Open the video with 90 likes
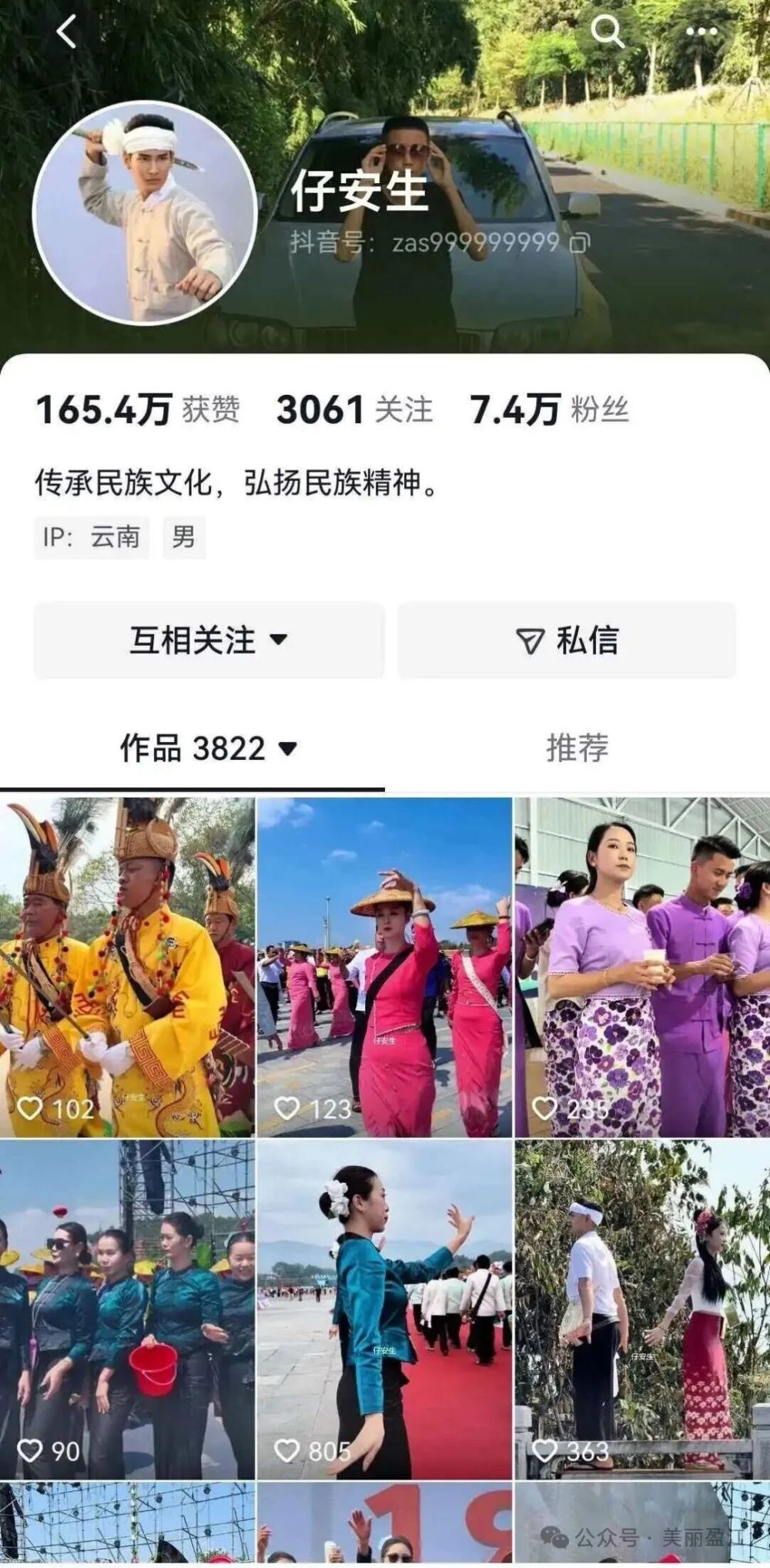 tap(127, 1310)
